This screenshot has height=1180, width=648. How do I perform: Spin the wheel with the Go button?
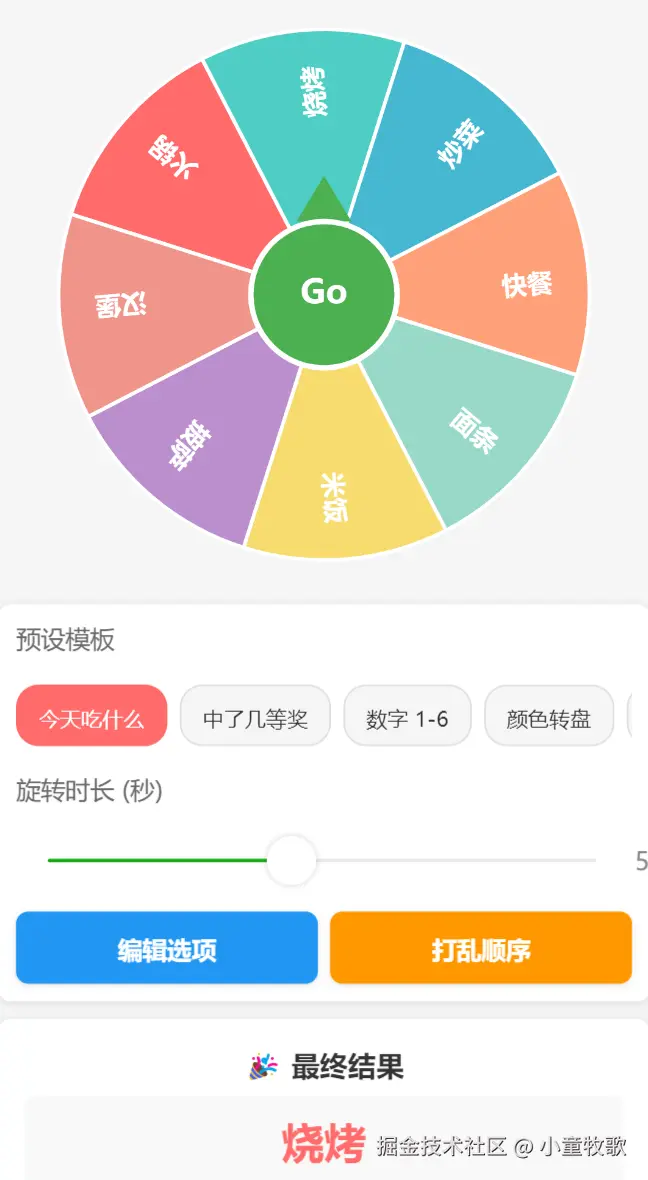point(324,292)
